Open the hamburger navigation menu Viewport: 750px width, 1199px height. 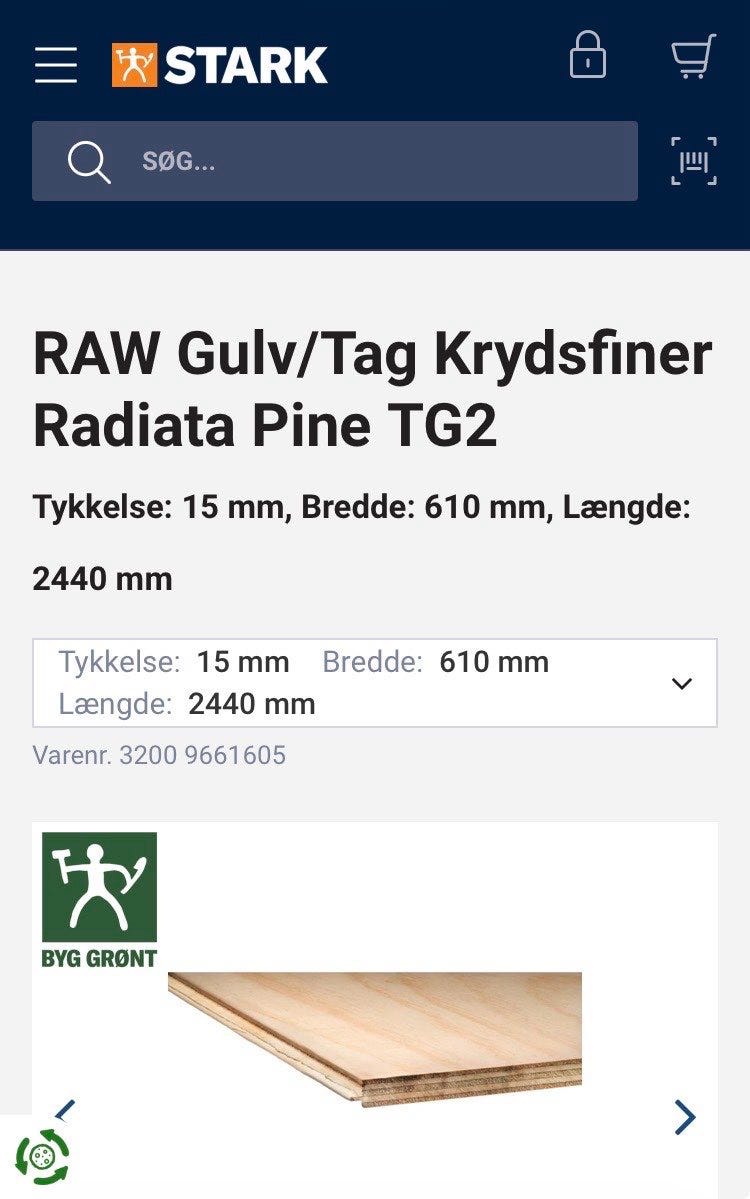[56, 64]
